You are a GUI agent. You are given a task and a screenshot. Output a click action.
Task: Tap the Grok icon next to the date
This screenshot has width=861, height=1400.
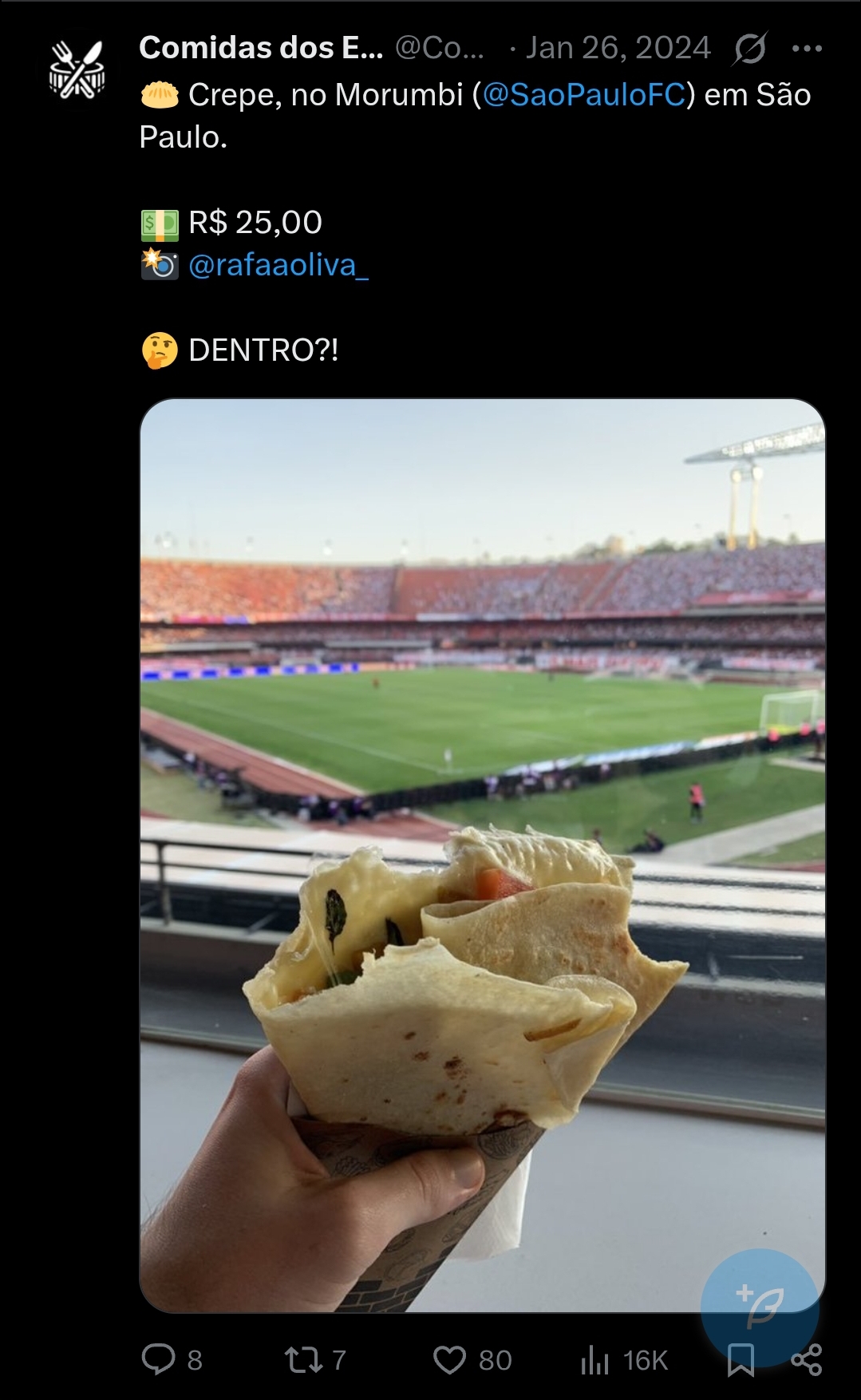750,49
